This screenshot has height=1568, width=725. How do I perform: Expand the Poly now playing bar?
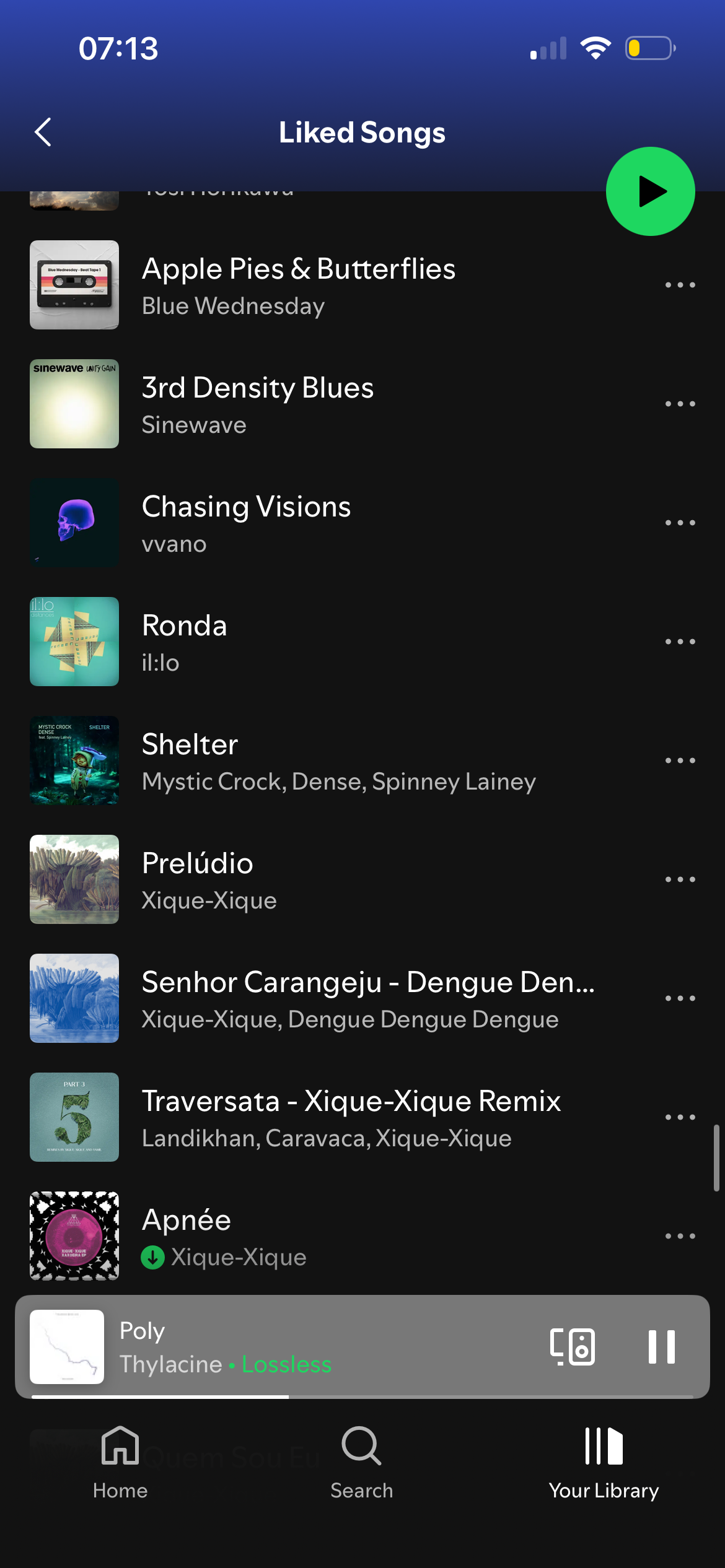click(310, 1347)
